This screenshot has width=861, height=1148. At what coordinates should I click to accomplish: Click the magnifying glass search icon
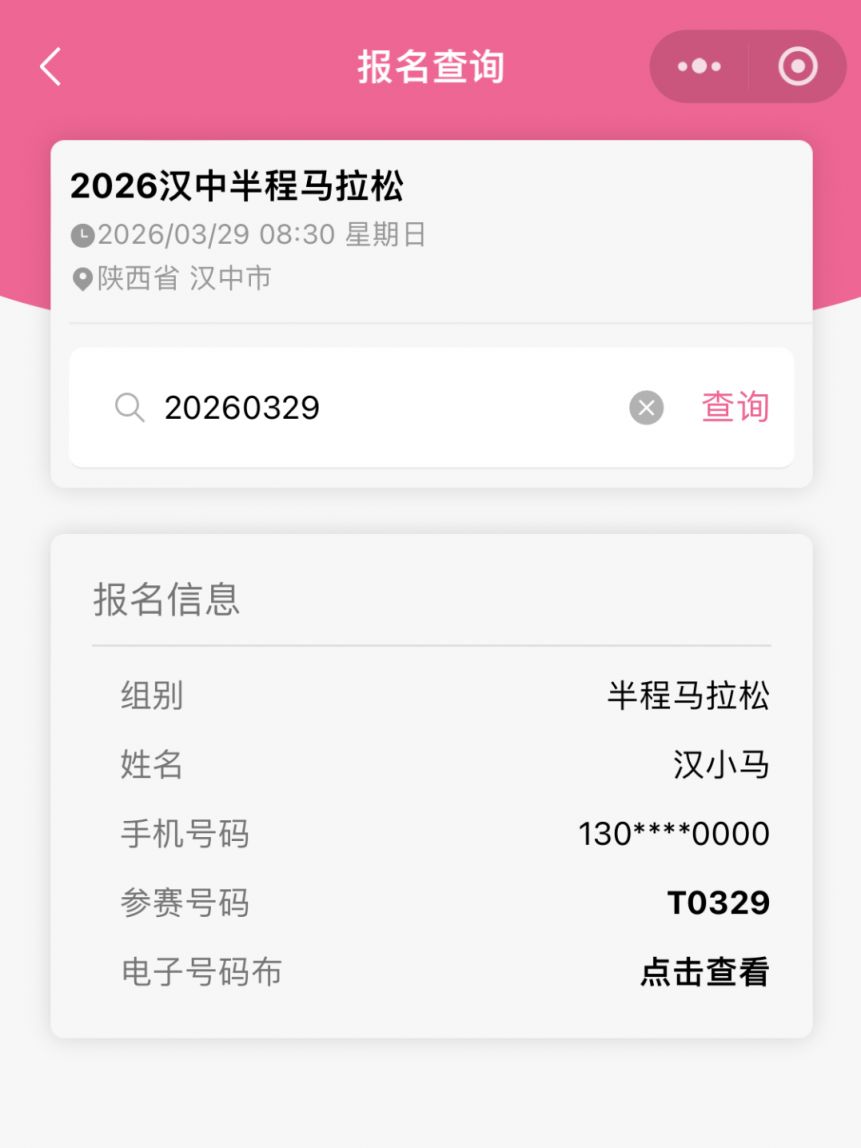click(129, 407)
